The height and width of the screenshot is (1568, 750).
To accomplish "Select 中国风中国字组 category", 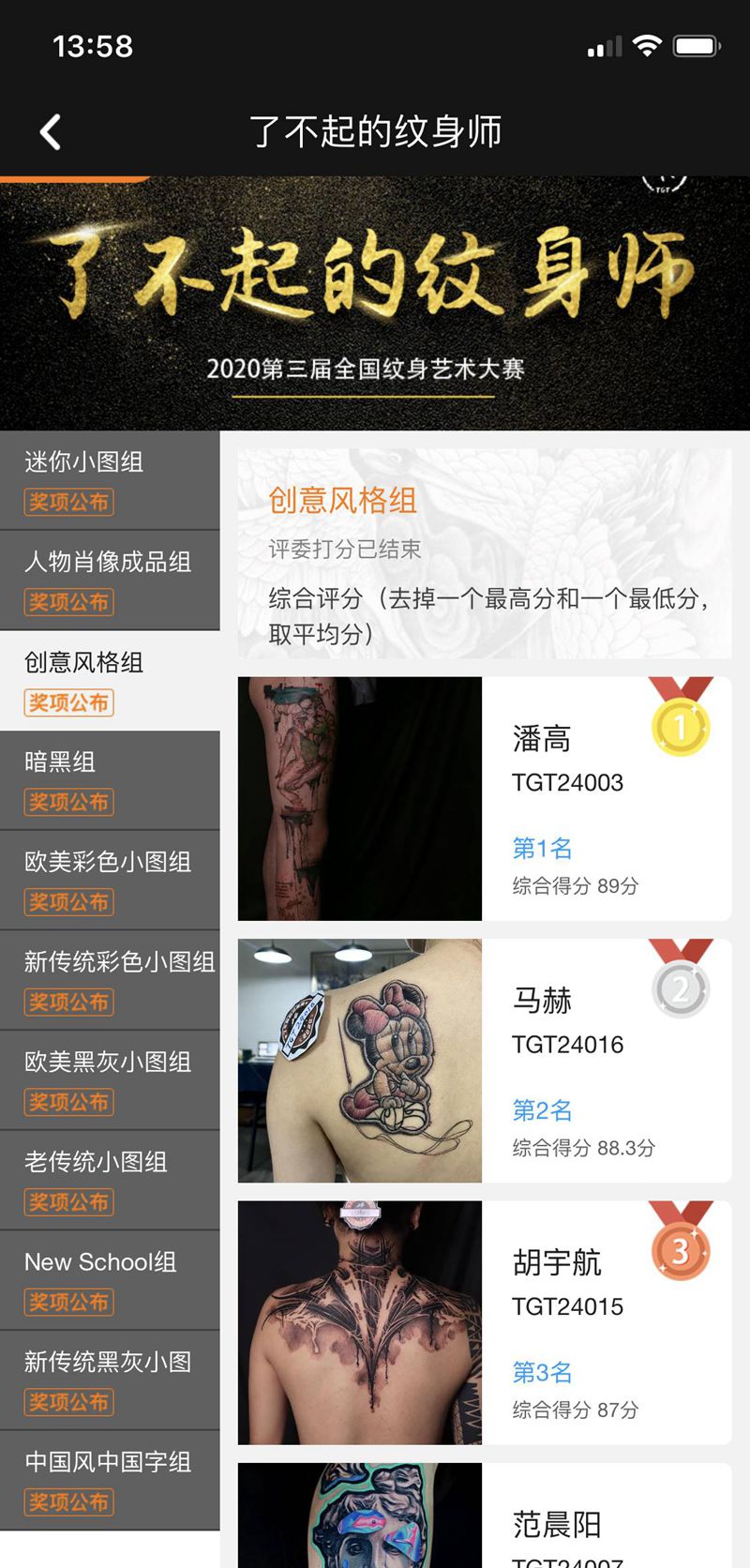I will tap(109, 1481).
